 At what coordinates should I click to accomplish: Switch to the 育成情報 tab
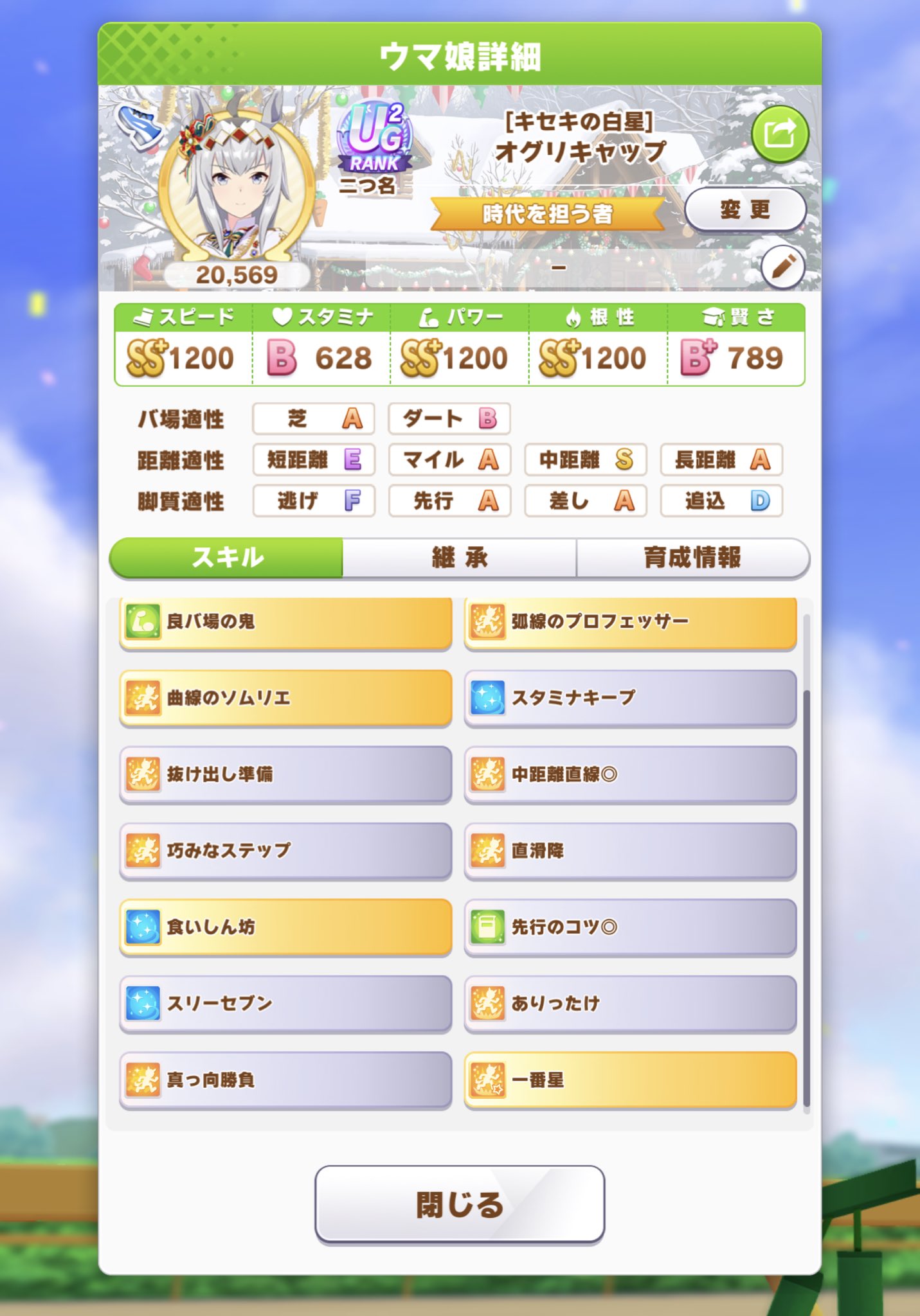pyautogui.click(x=692, y=558)
